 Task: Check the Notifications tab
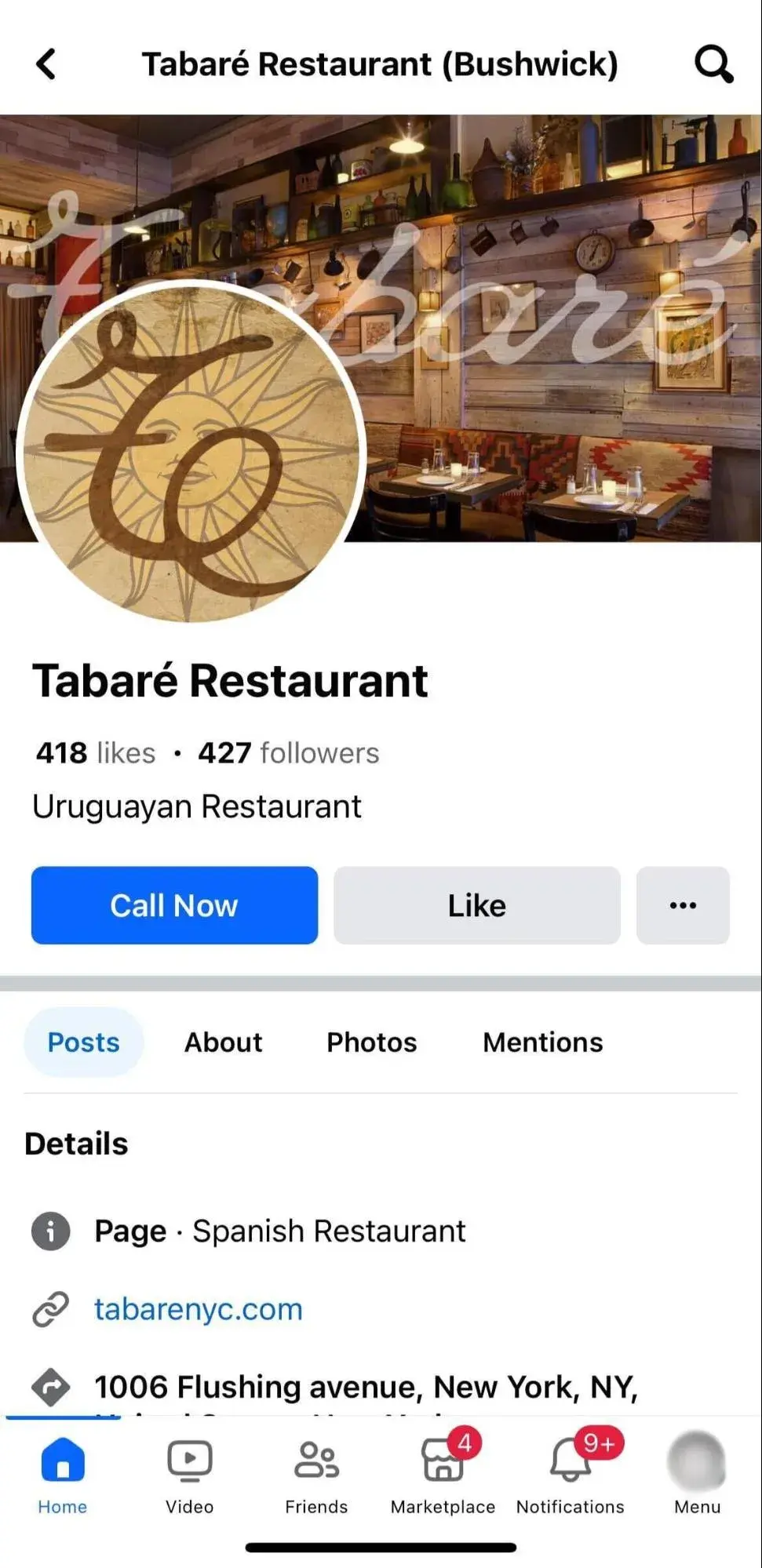coord(571,1475)
